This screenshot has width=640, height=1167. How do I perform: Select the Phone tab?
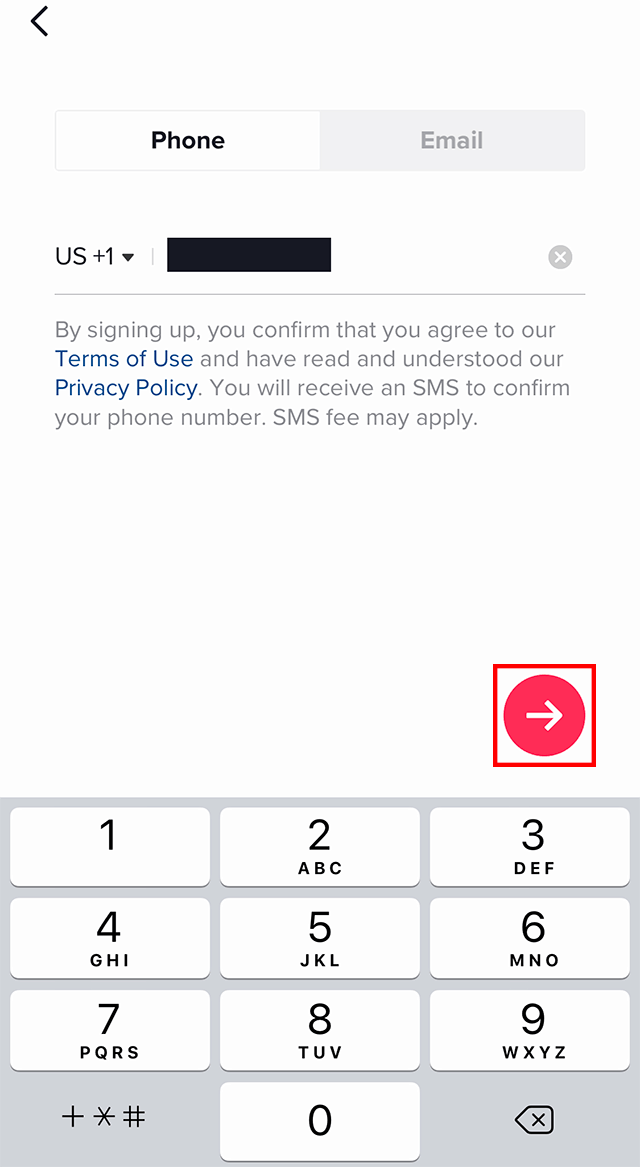(x=188, y=140)
